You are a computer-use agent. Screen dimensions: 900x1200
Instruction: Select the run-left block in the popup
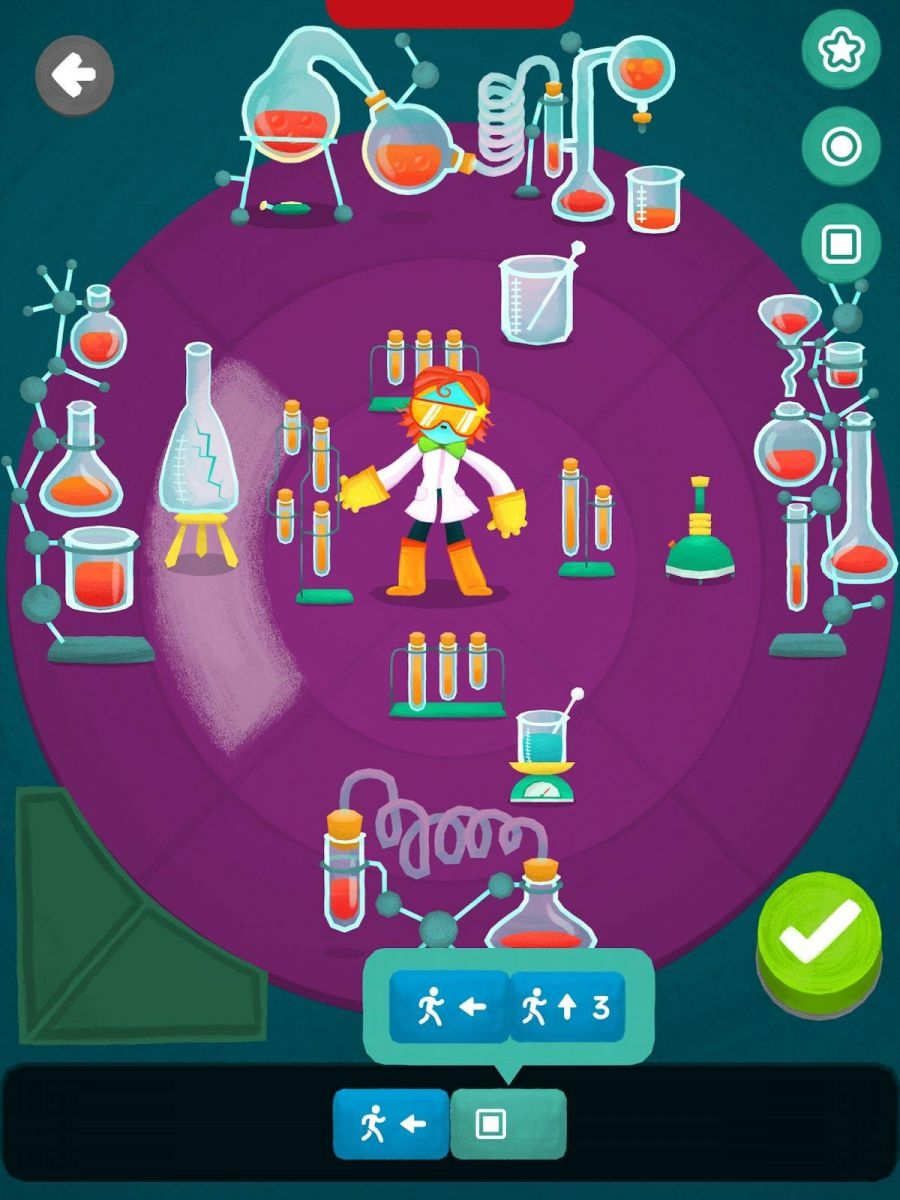tap(449, 1007)
